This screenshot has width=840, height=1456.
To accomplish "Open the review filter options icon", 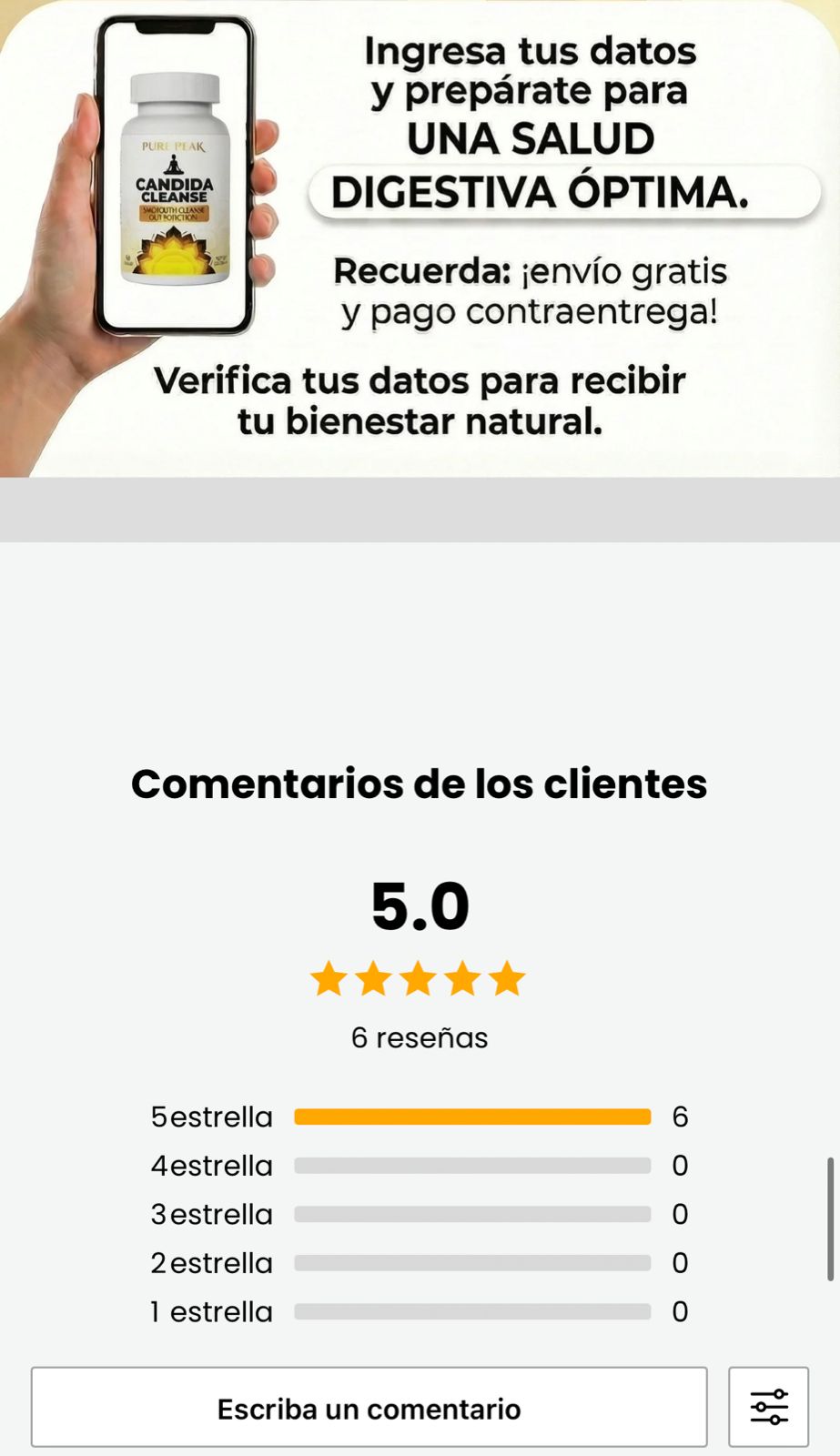I will pyautogui.click(x=768, y=1407).
